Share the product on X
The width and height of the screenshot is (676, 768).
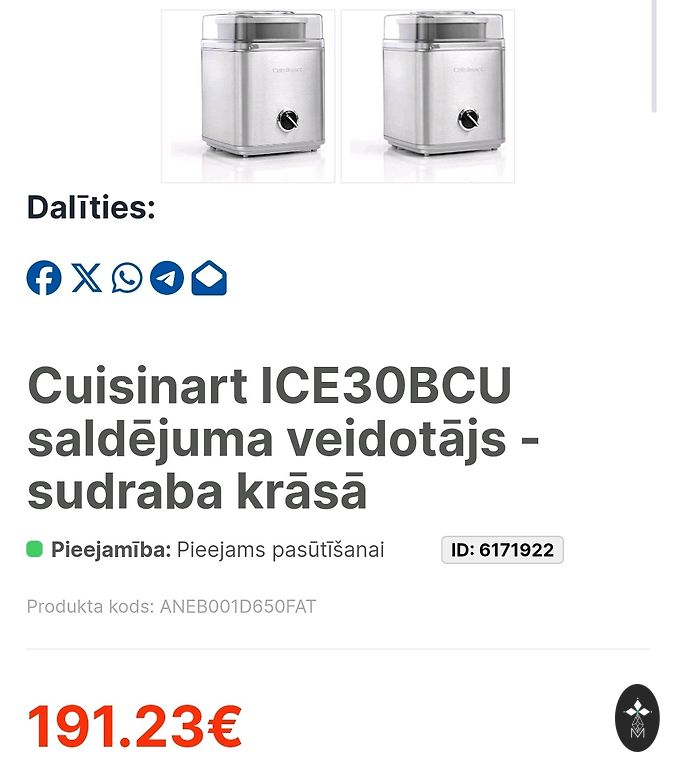coord(86,278)
